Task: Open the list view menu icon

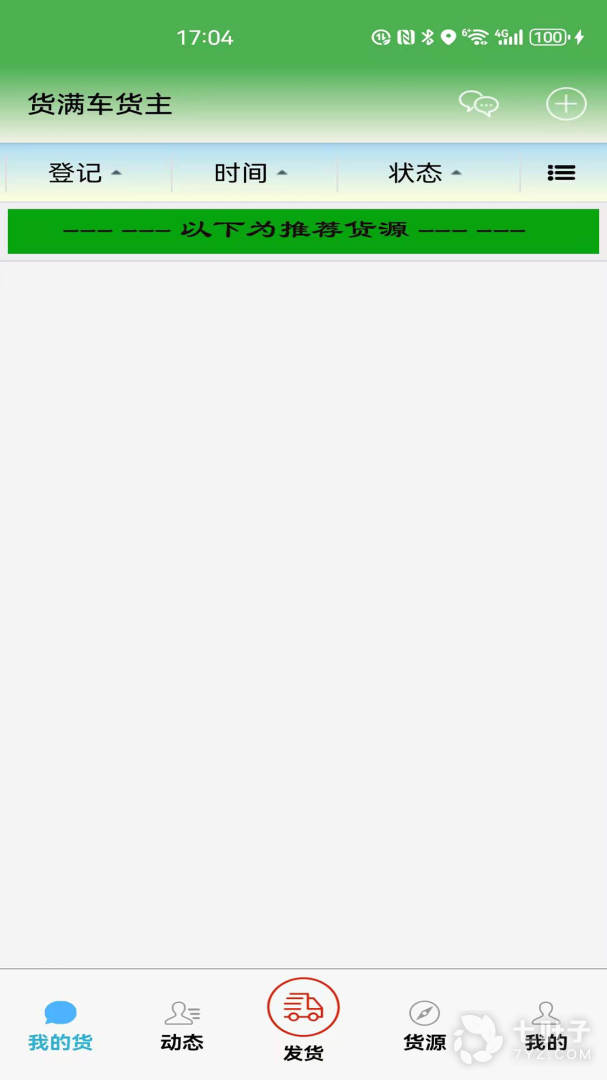Action: coord(562,173)
